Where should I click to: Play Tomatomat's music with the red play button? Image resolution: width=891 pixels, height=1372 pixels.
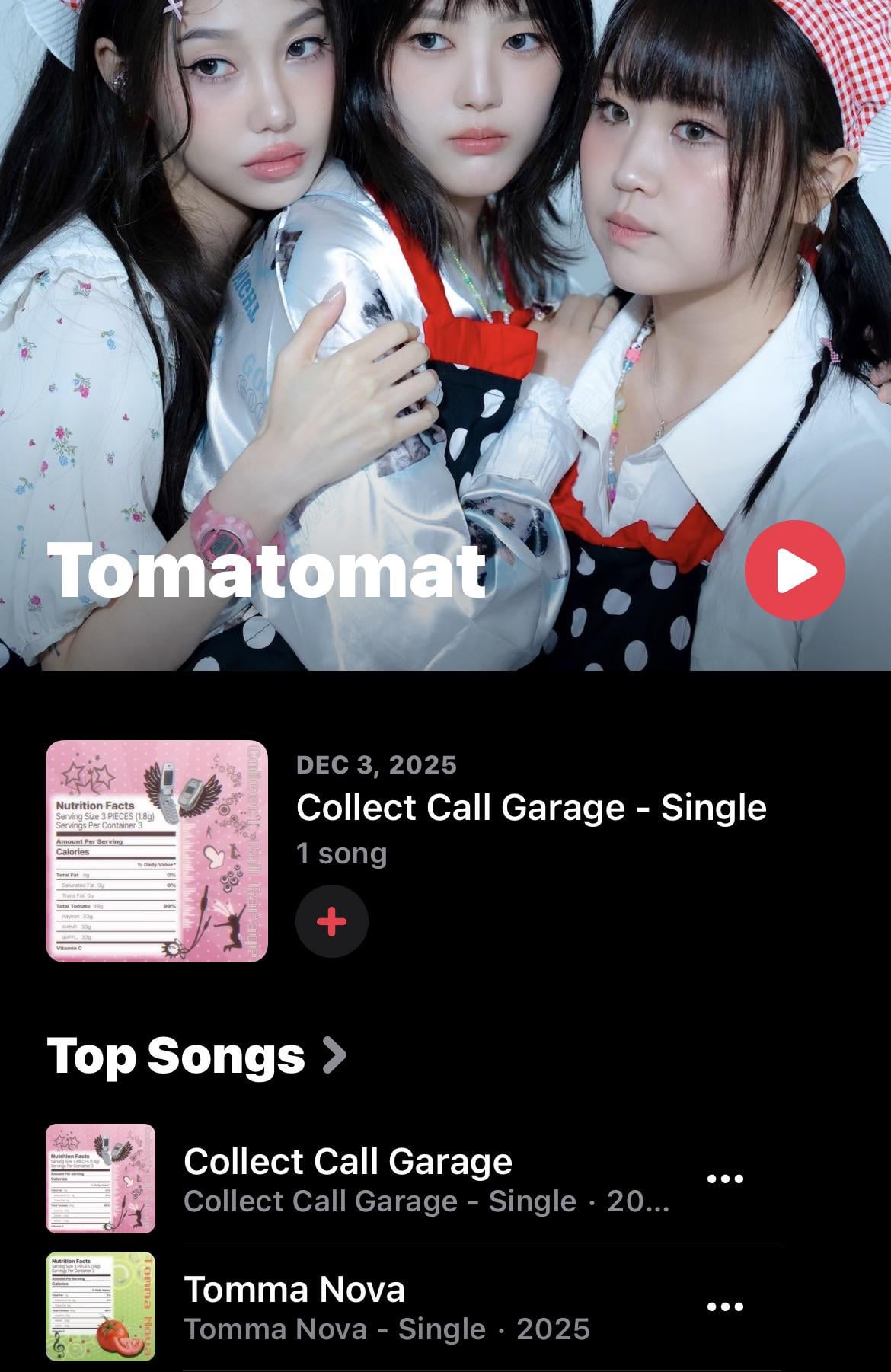click(794, 570)
